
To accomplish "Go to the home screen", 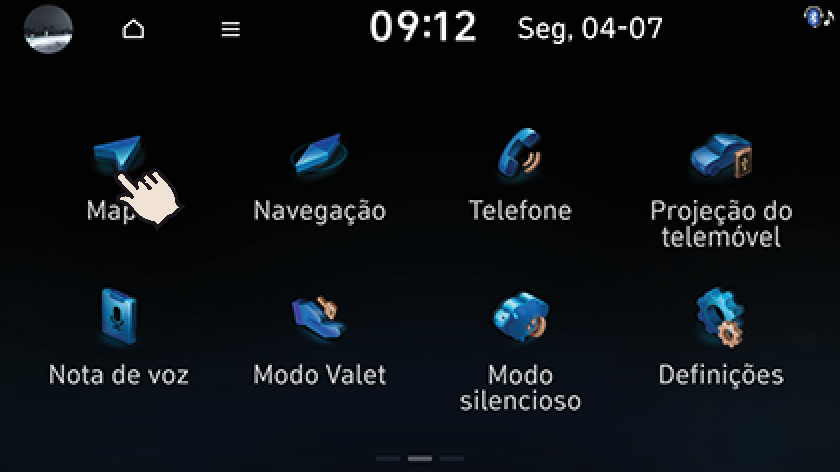I will pos(133,29).
